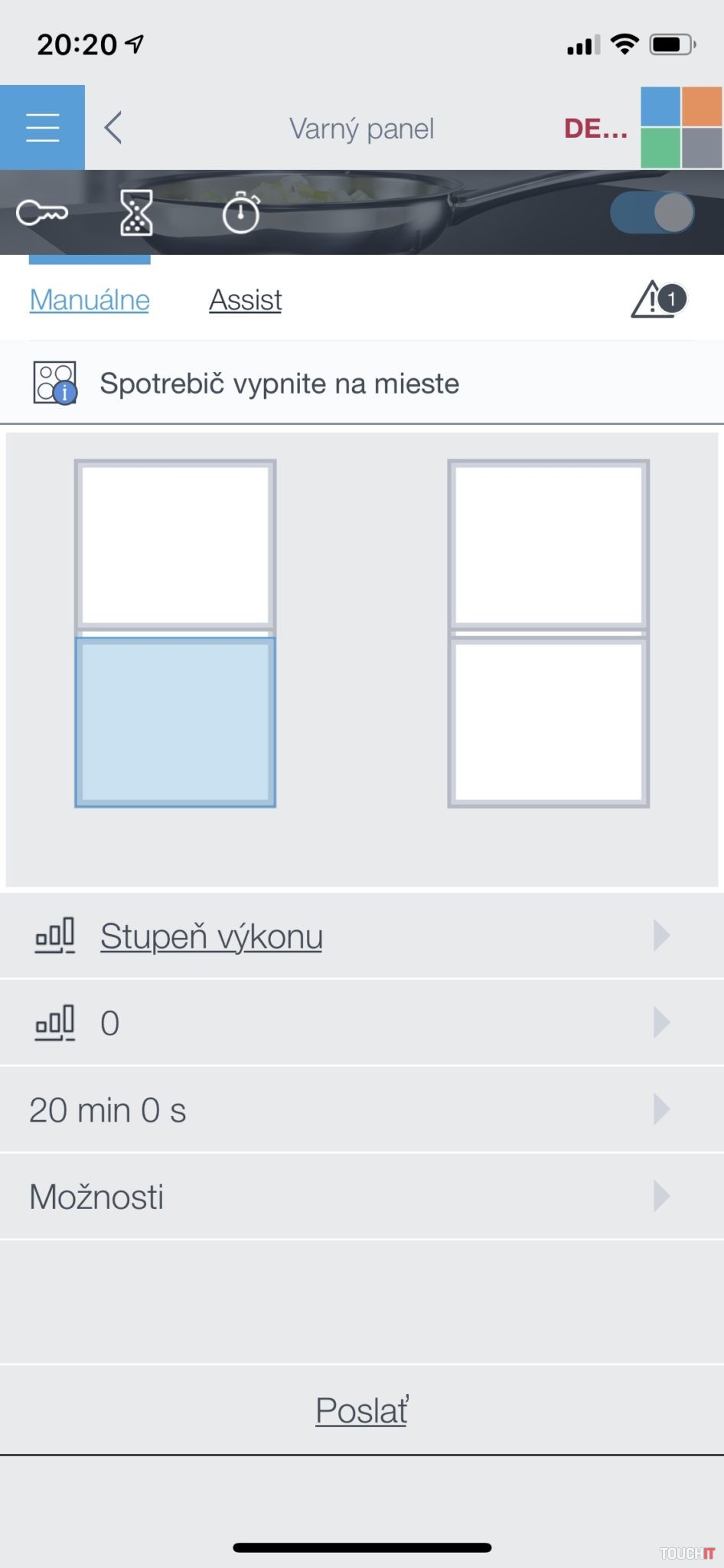724x1568 pixels.
Task: Select the top-right cooking zone
Action: [x=548, y=545]
